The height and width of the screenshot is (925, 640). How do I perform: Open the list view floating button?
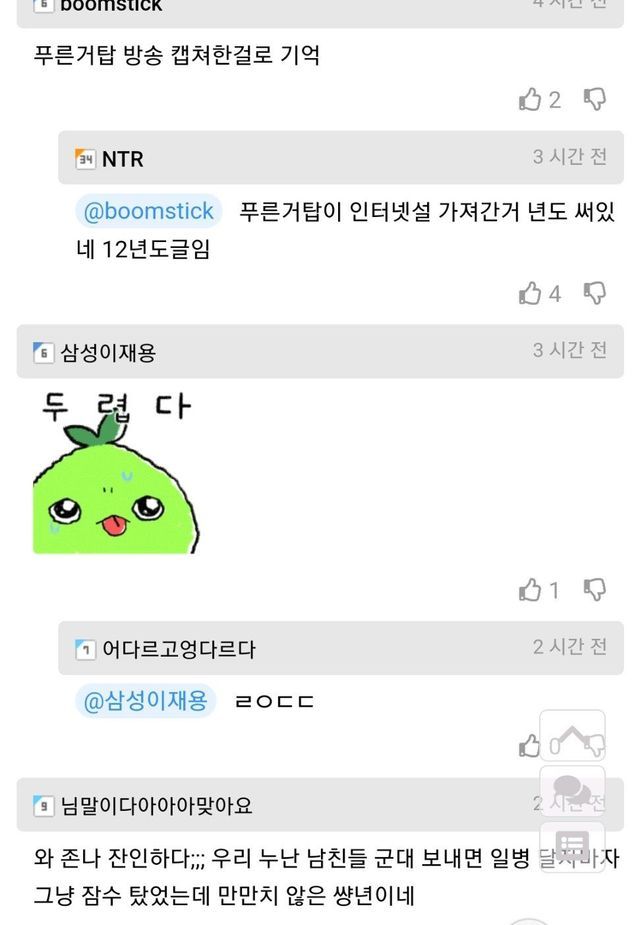tap(572, 843)
